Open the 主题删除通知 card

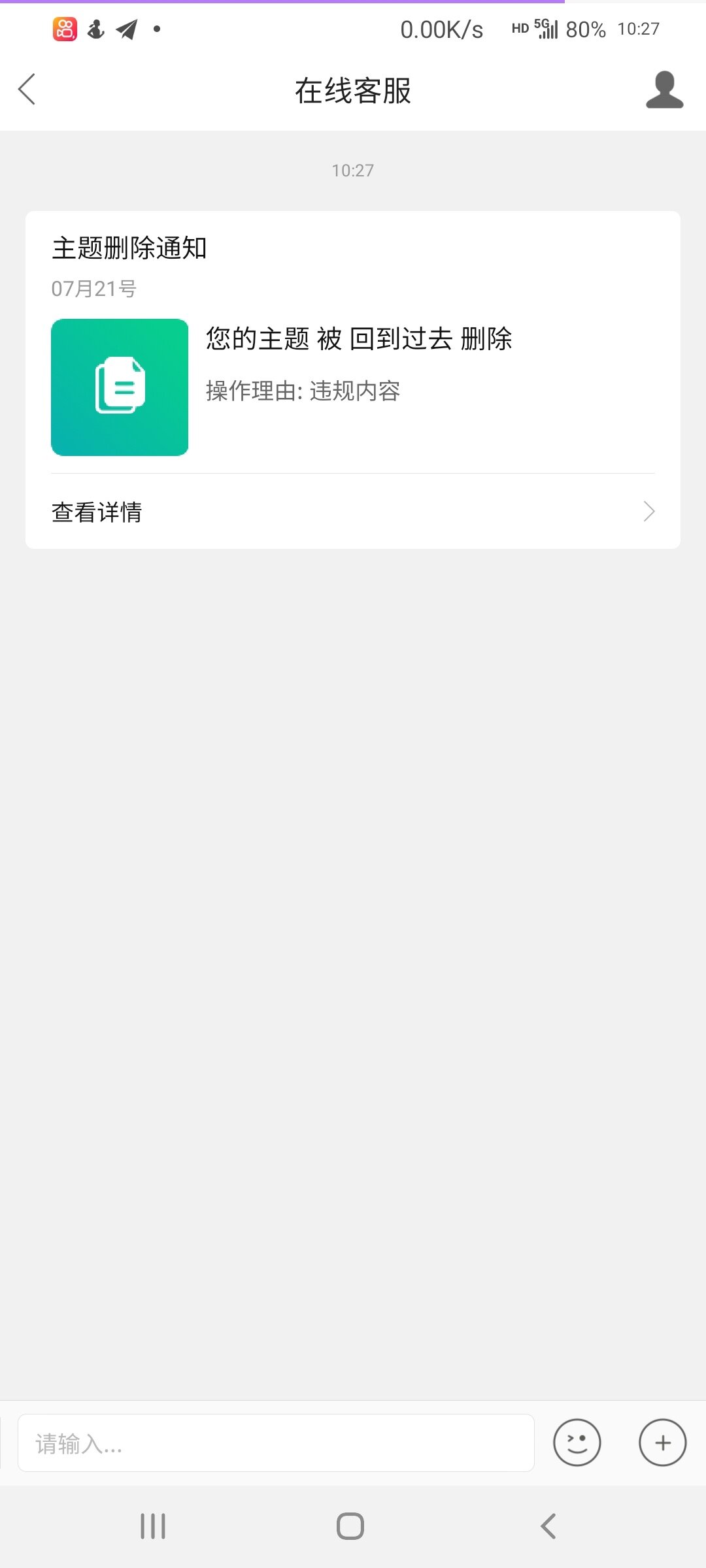click(353, 380)
